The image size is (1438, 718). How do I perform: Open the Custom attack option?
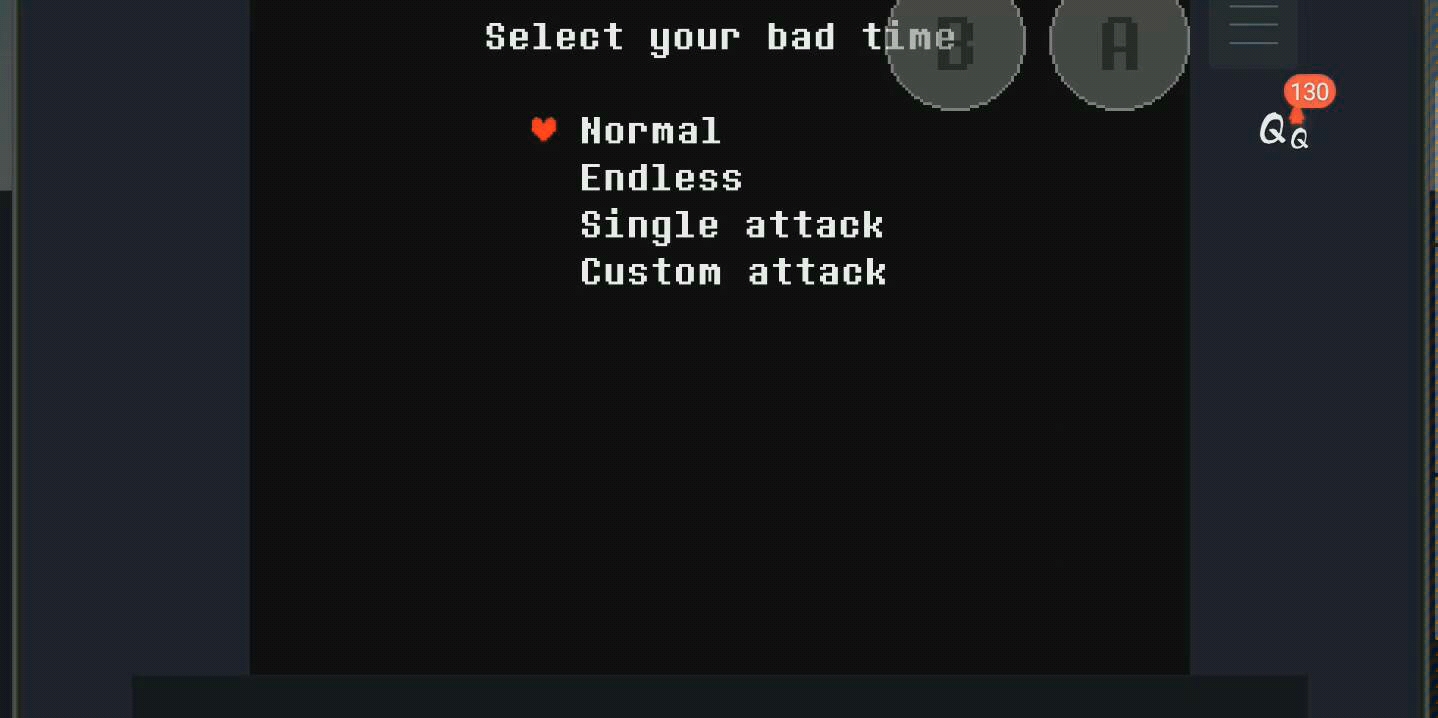pyautogui.click(x=733, y=272)
